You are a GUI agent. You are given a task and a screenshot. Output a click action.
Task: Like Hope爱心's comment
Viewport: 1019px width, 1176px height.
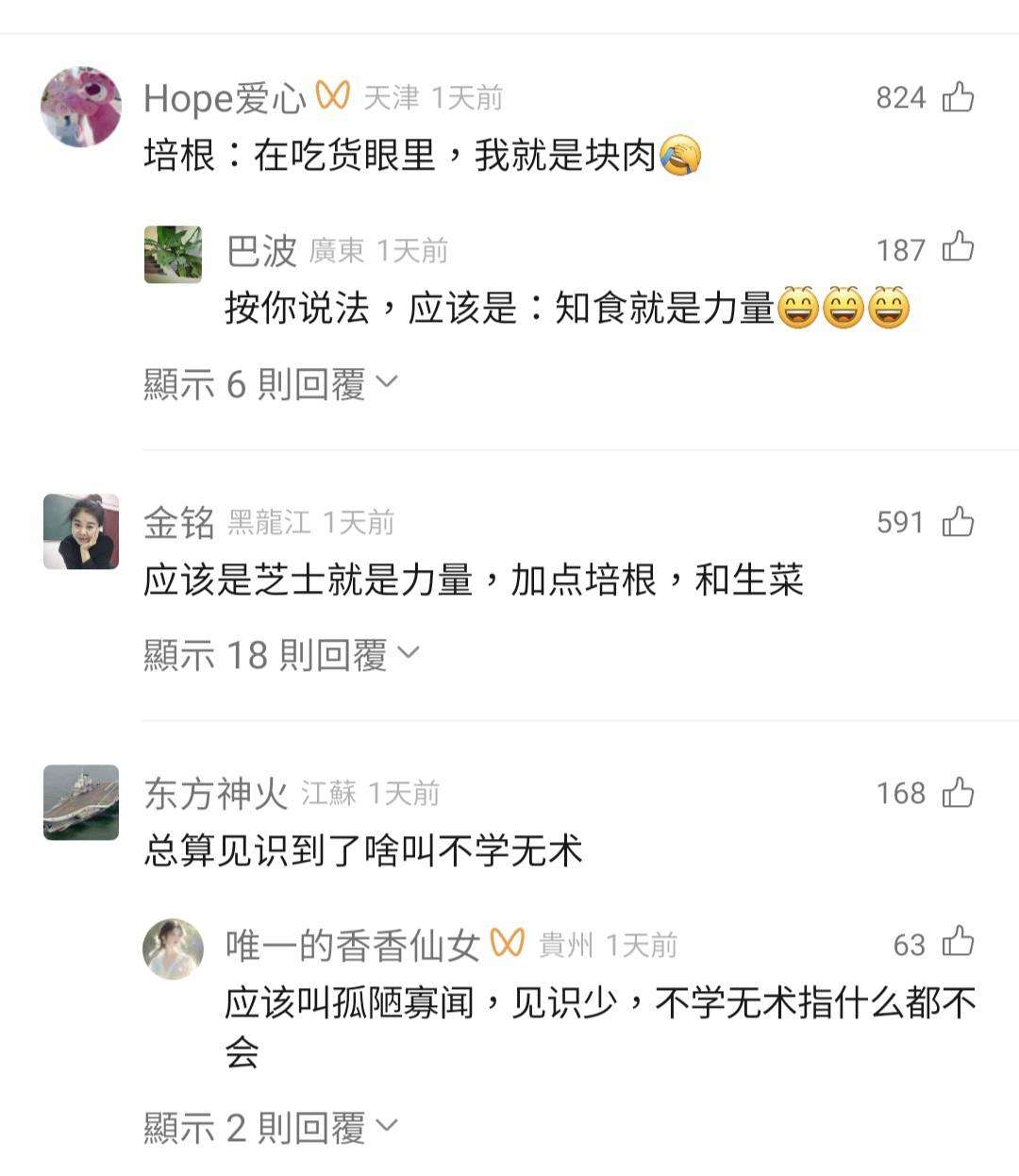click(958, 96)
